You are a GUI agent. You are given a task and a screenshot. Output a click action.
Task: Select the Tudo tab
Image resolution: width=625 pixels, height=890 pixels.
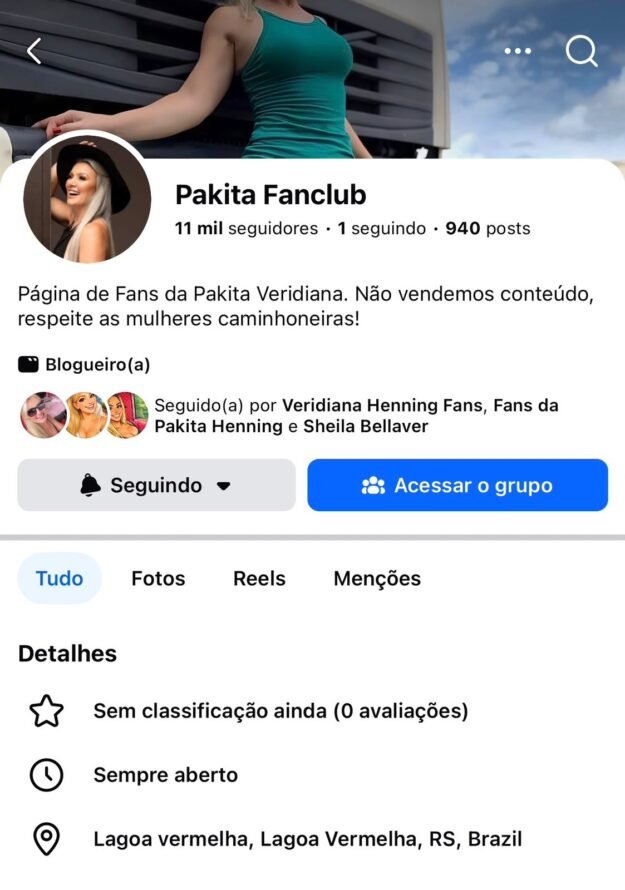pos(59,578)
